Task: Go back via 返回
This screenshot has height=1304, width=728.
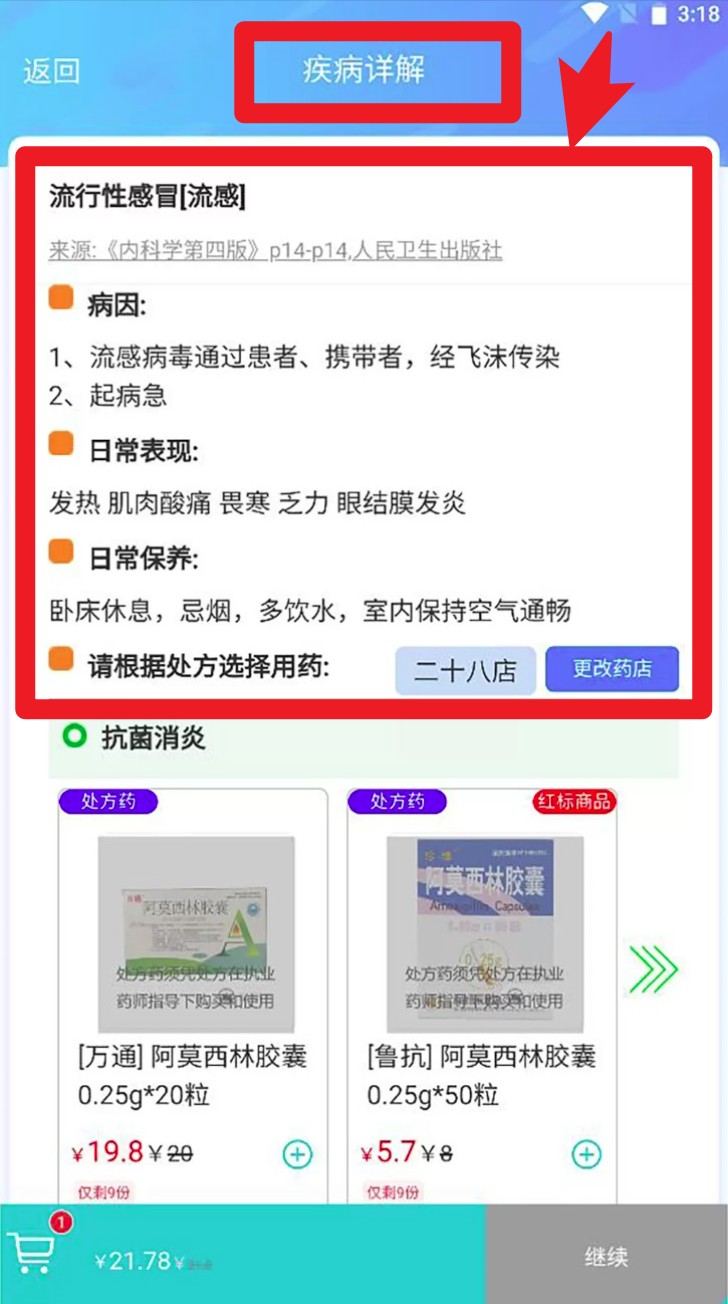Action: pos(51,71)
